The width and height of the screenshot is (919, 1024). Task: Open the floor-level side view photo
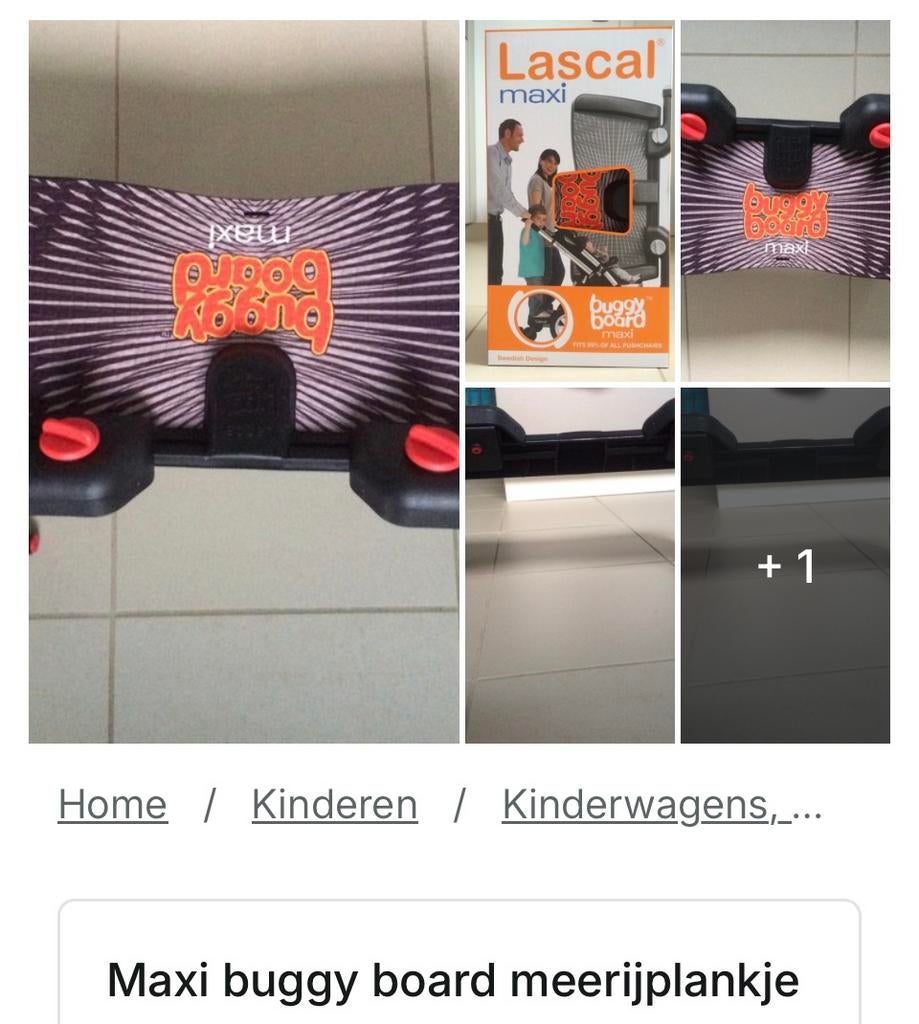tap(570, 566)
